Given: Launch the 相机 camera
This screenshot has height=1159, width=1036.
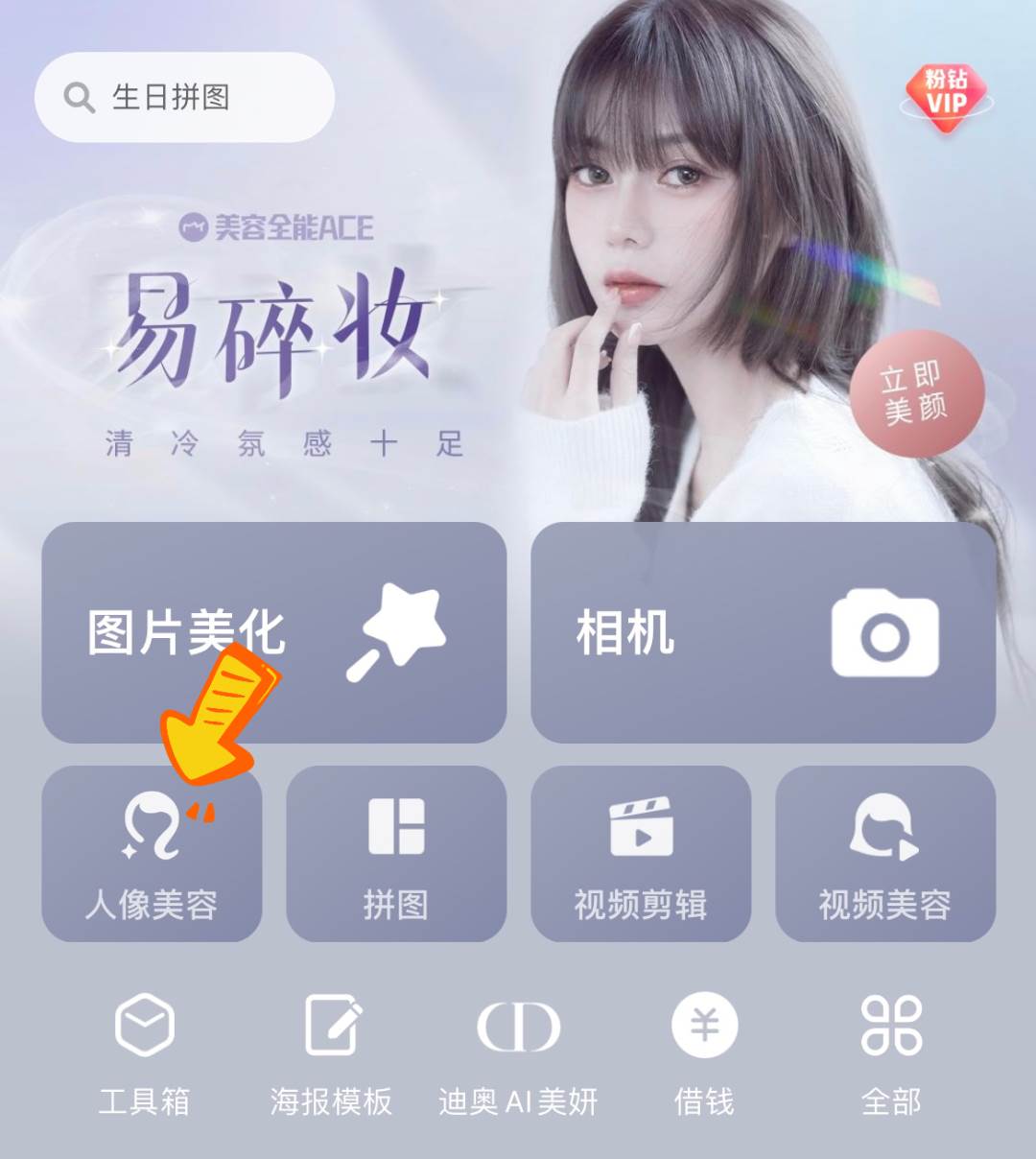Looking at the screenshot, I should (763, 632).
